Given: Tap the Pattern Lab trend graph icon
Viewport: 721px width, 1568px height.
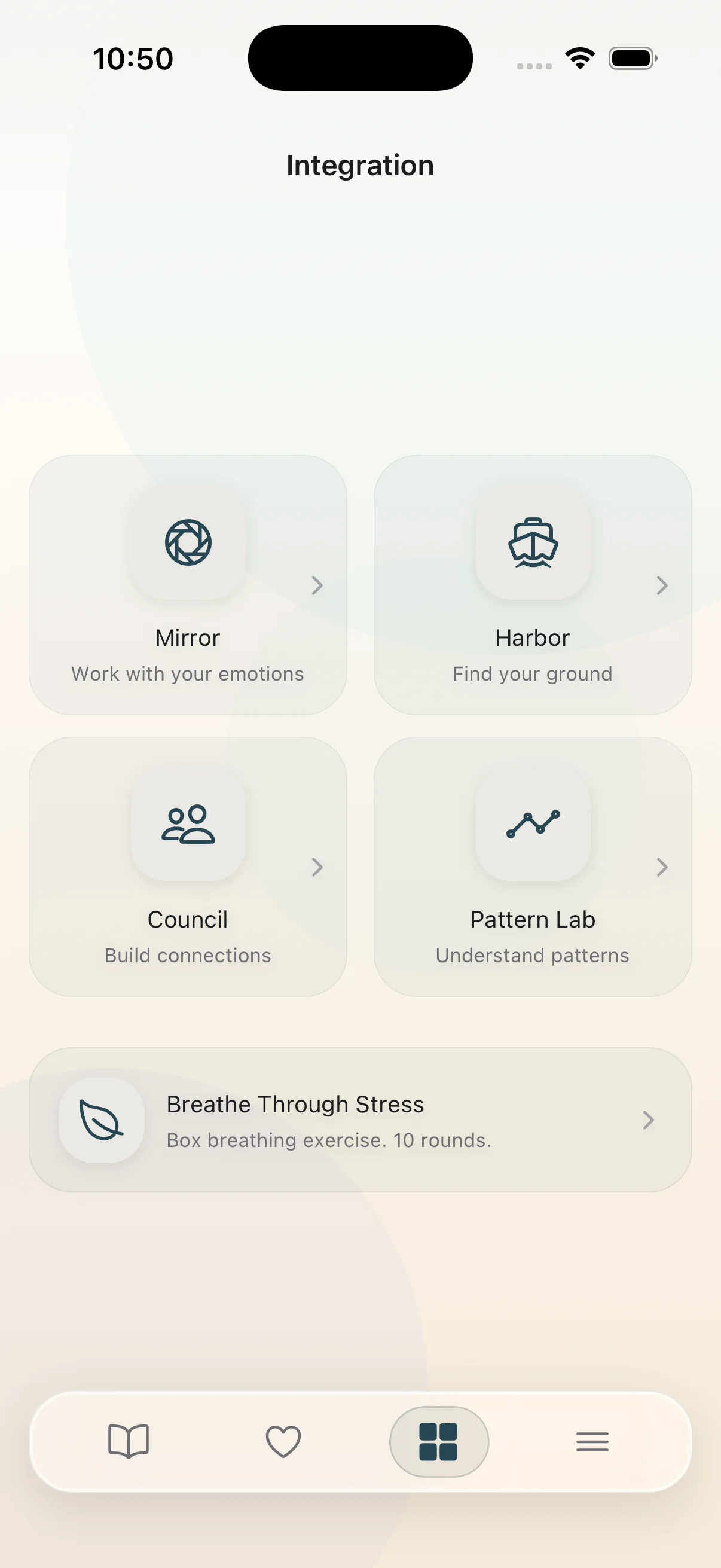Looking at the screenshot, I should click(x=531, y=826).
